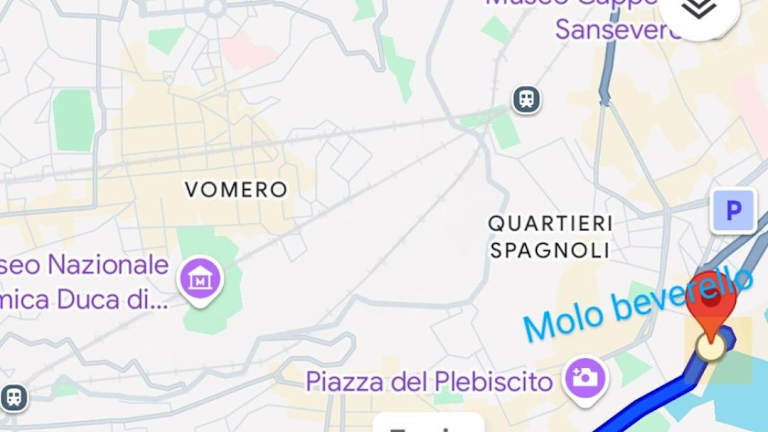
Task: Select the red destination pin
Action: pos(713,302)
